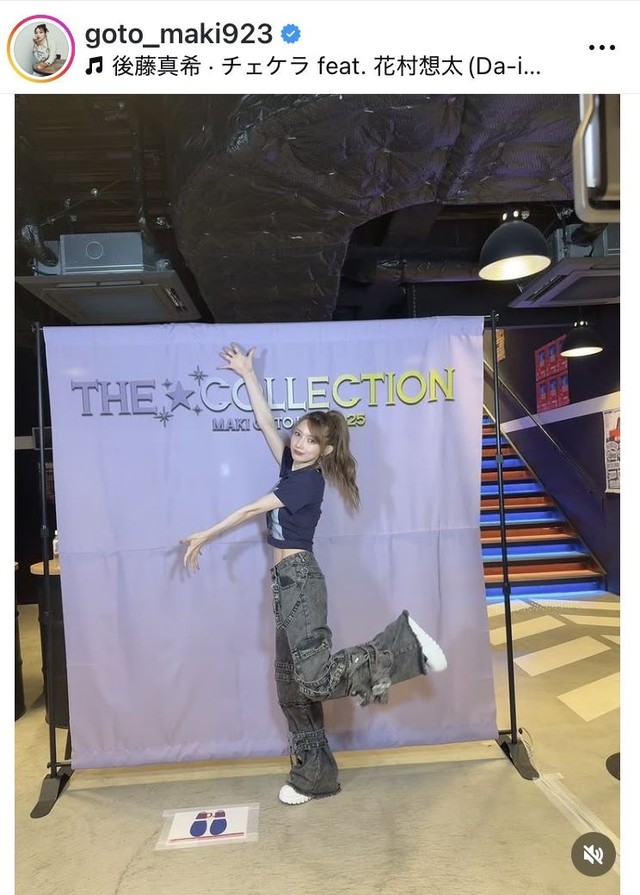Tap the reel video to pause it

tap(320, 500)
